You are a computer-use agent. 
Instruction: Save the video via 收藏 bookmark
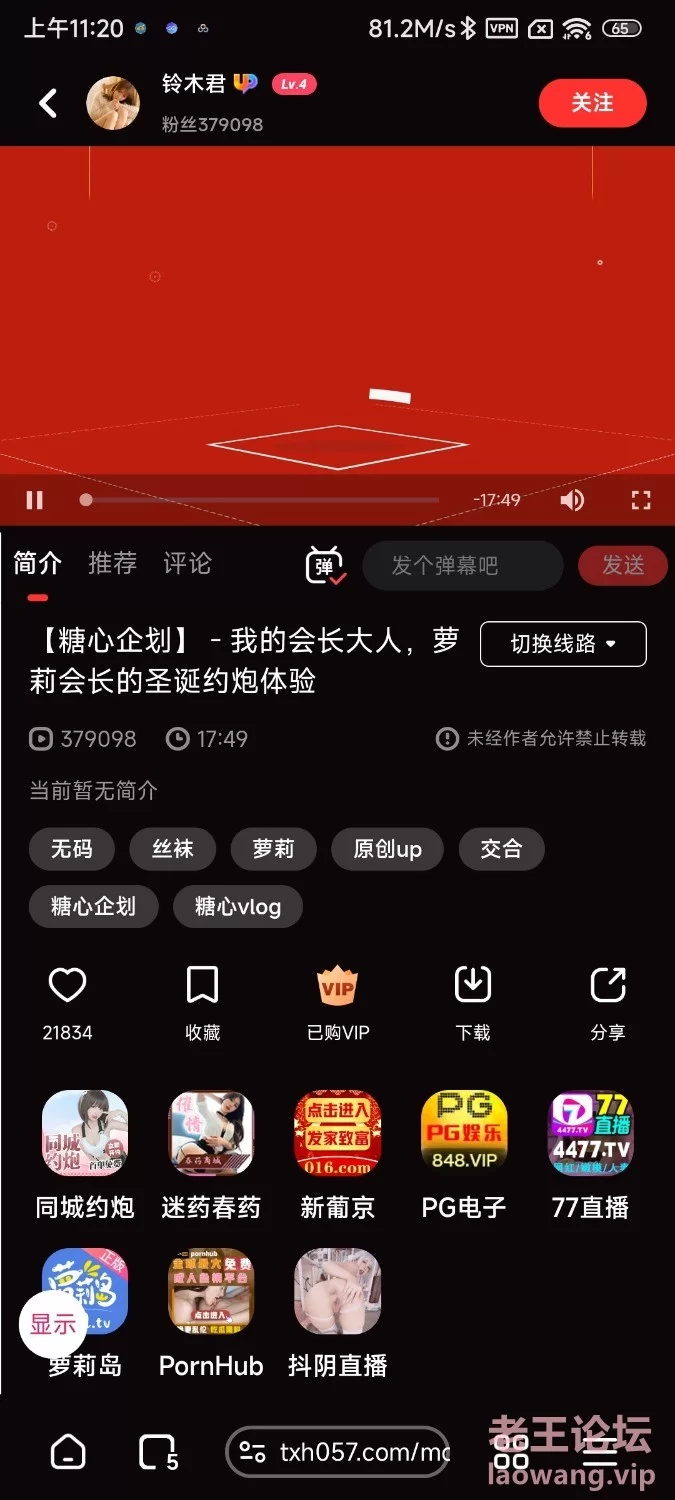(x=202, y=986)
